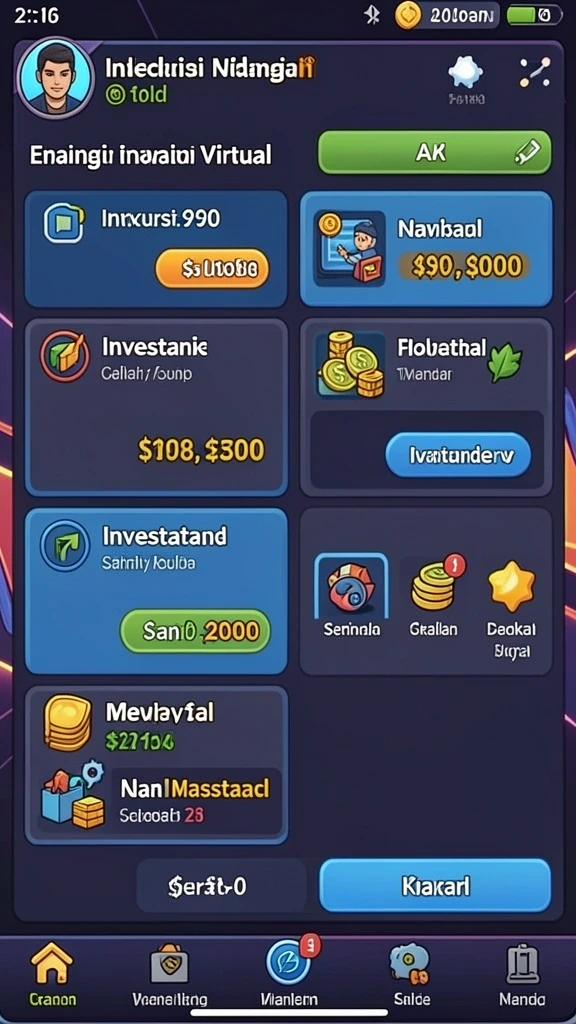Image resolution: width=576 pixels, height=1024 pixels.
Task: Open the Navibaal card
Action: (426, 249)
